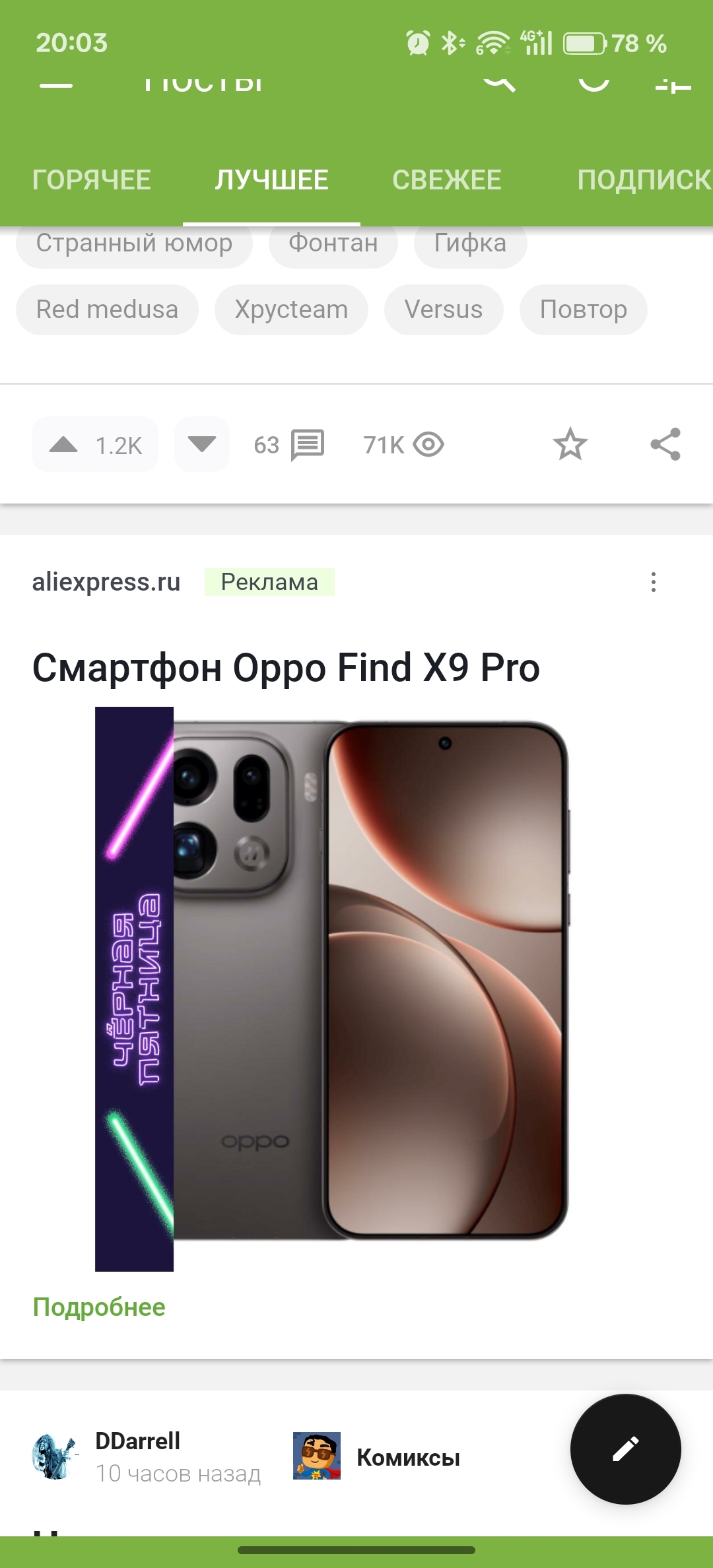Screen dimensions: 713x1568
Task: Open the Комиксы community
Action: click(407, 1457)
